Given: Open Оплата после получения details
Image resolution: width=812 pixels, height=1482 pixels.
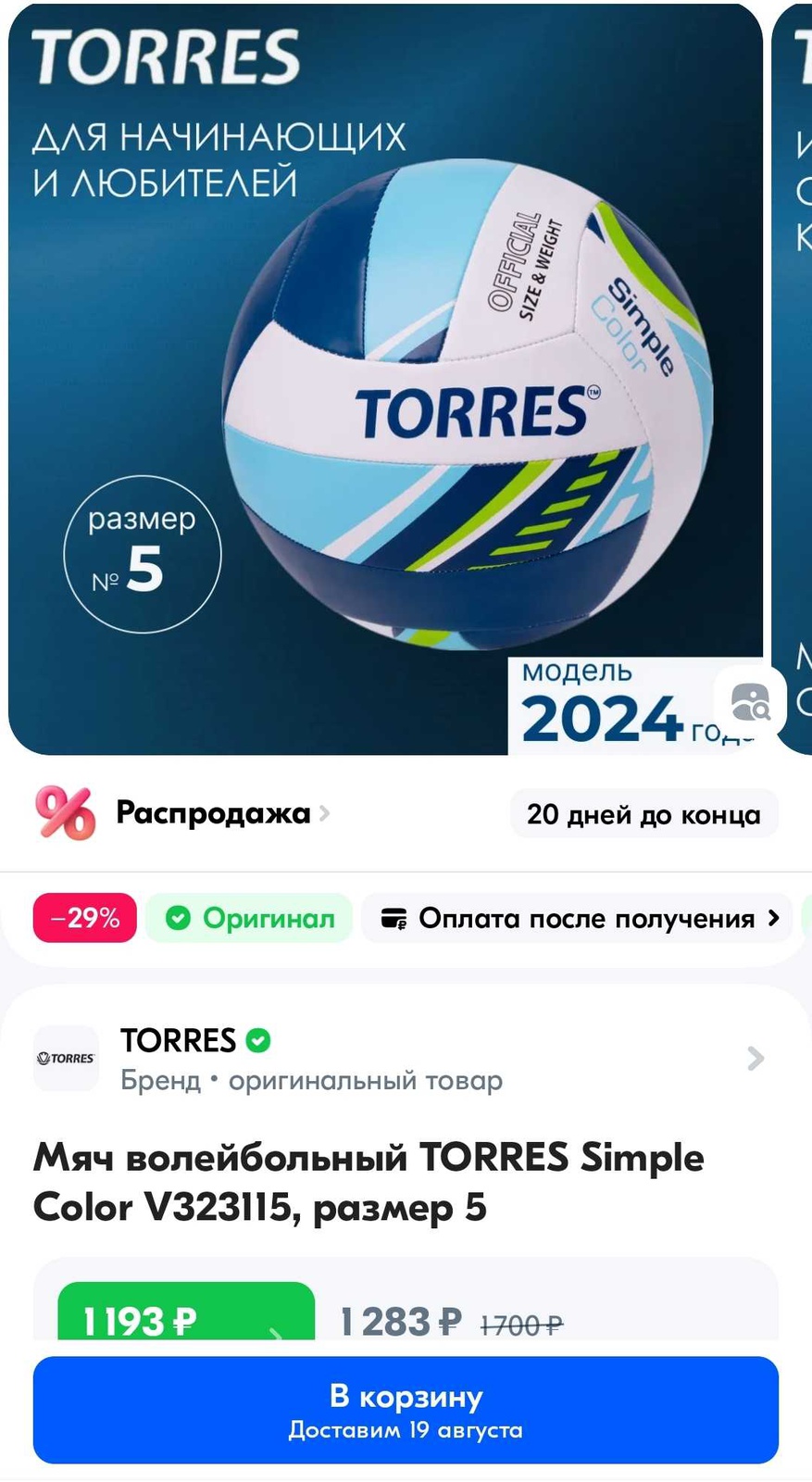Looking at the screenshot, I should [578, 919].
